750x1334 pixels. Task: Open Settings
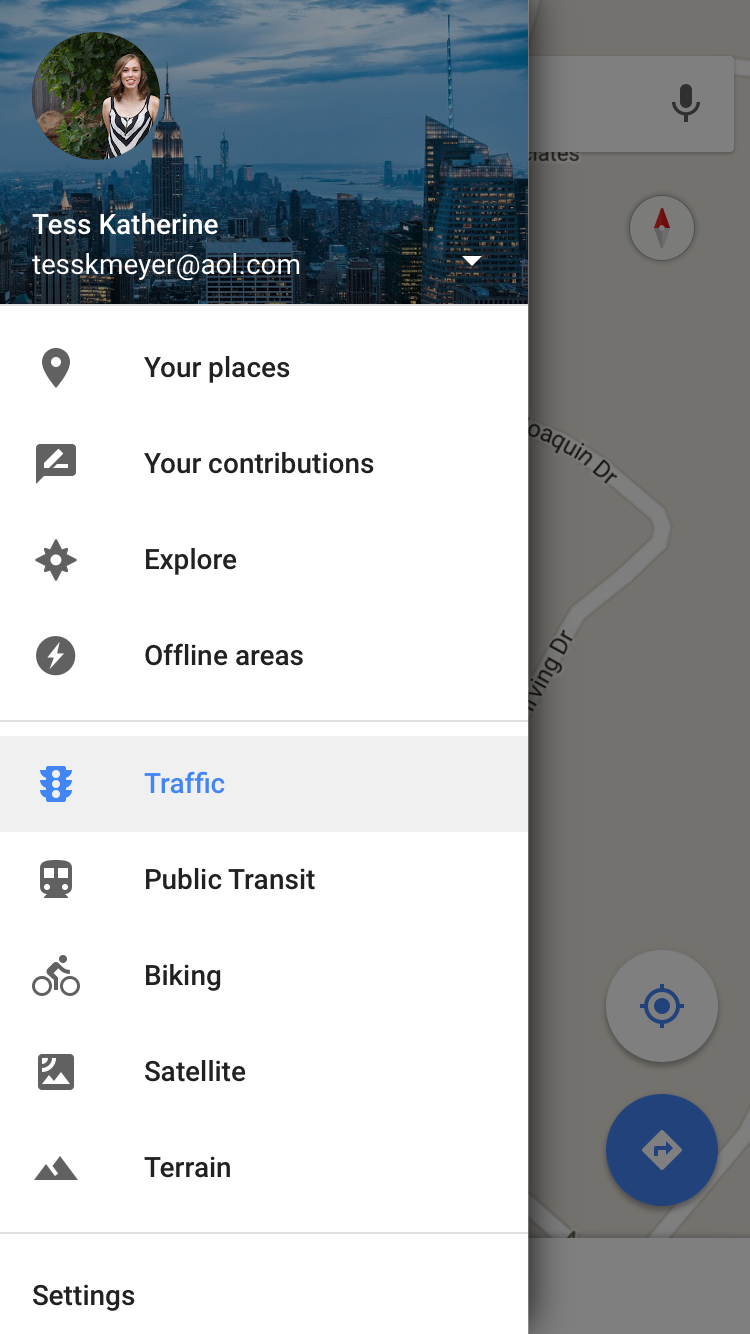click(84, 1296)
